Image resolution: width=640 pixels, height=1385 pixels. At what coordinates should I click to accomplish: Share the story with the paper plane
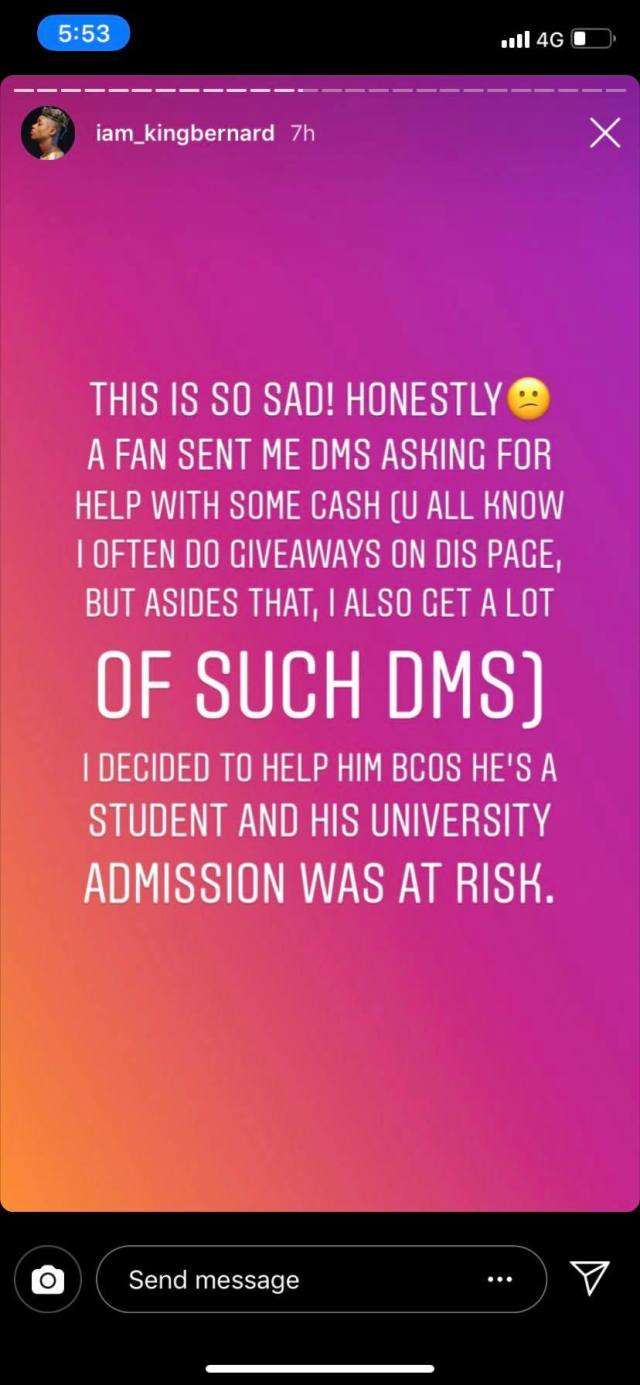point(589,1277)
